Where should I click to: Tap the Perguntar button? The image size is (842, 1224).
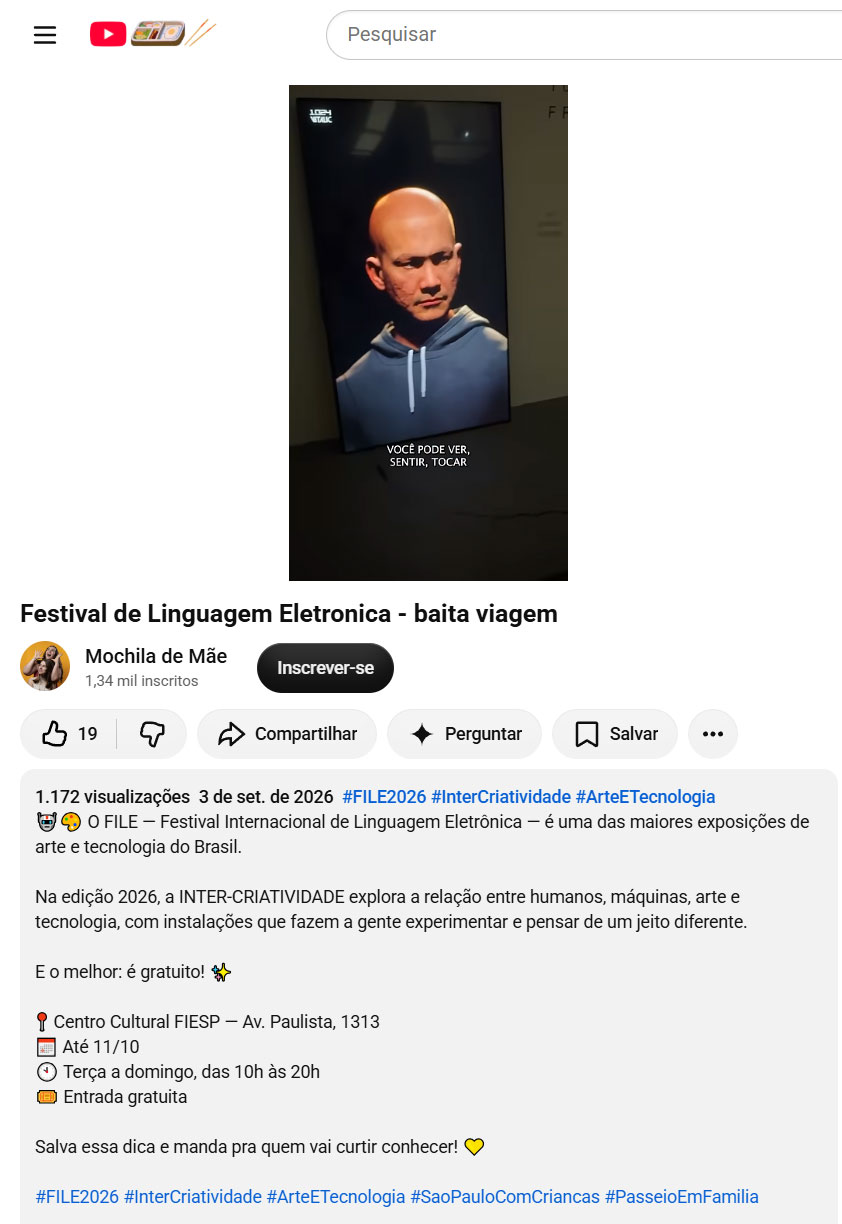[x=465, y=734]
